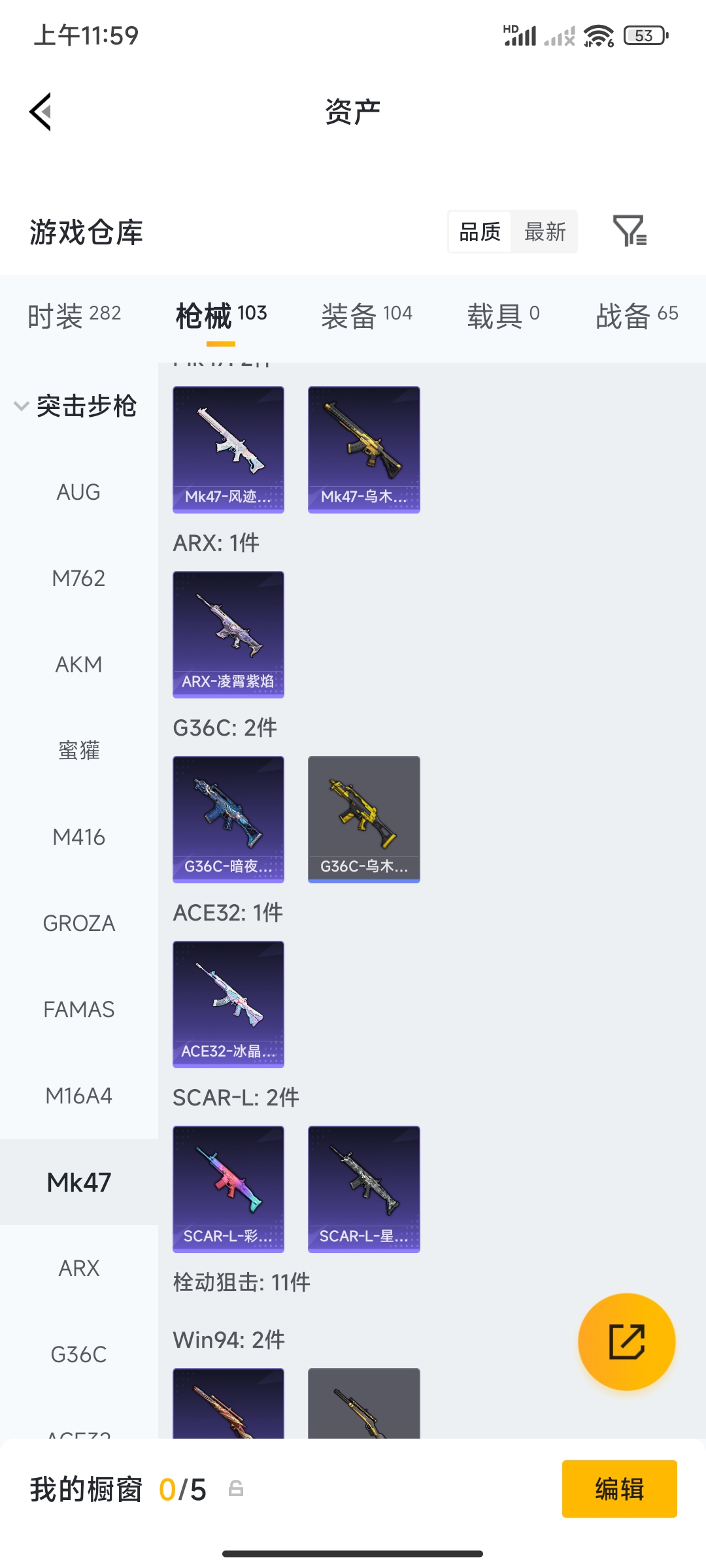Select Mk47 in the weapon sidebar
The width and height of the screenshot is (706, 1568).
coord(78,1182)
